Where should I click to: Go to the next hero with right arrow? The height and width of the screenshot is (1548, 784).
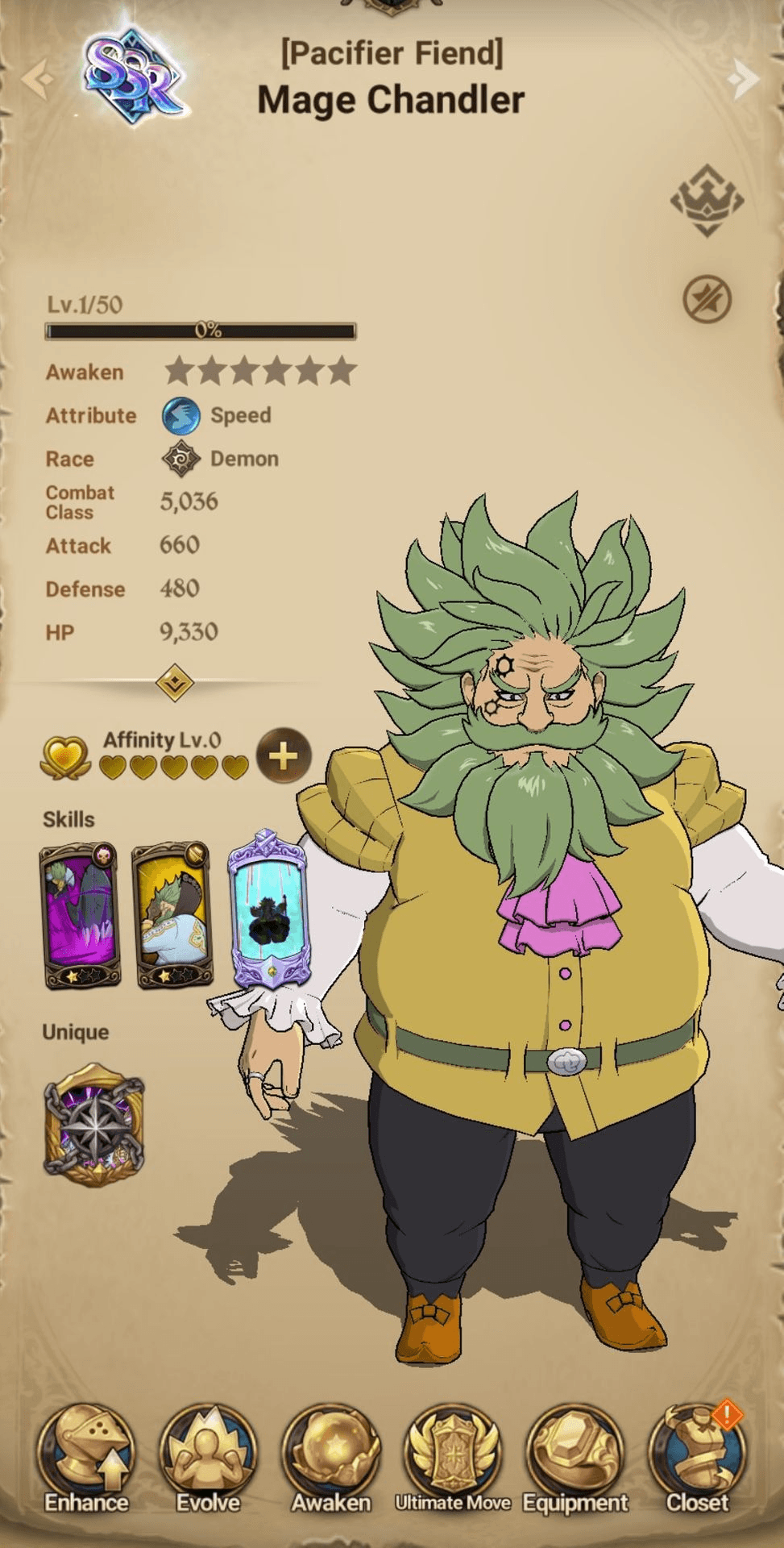click(x=742, y=78)
